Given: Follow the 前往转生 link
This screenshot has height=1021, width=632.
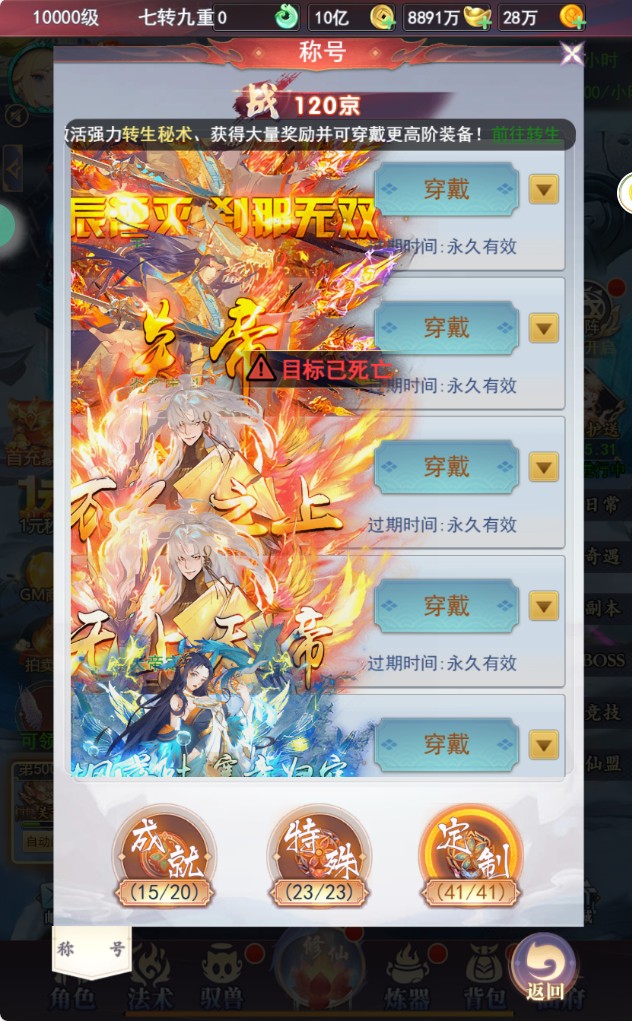Looking at the screenshot, I should click(525, 135).
